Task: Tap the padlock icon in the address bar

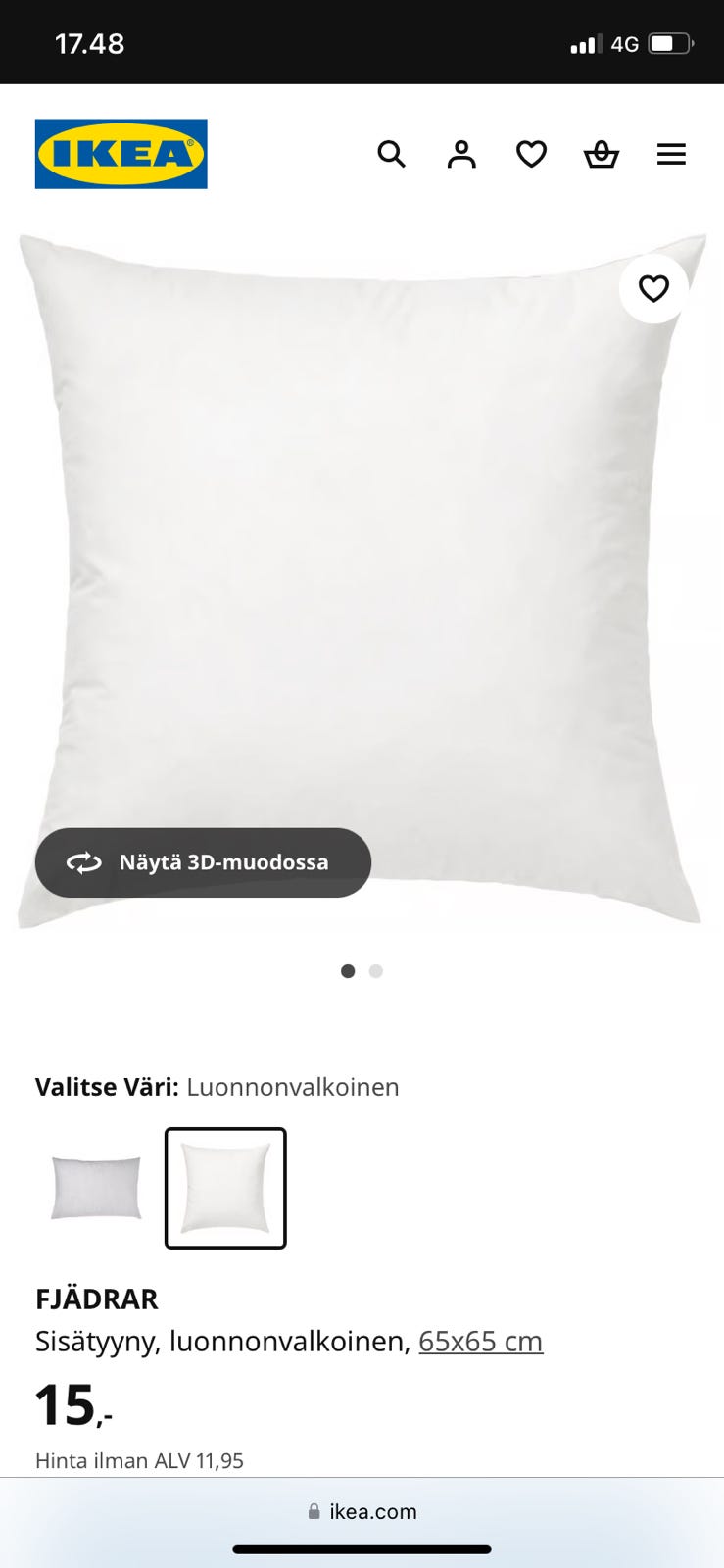Action: (314, 1511)
